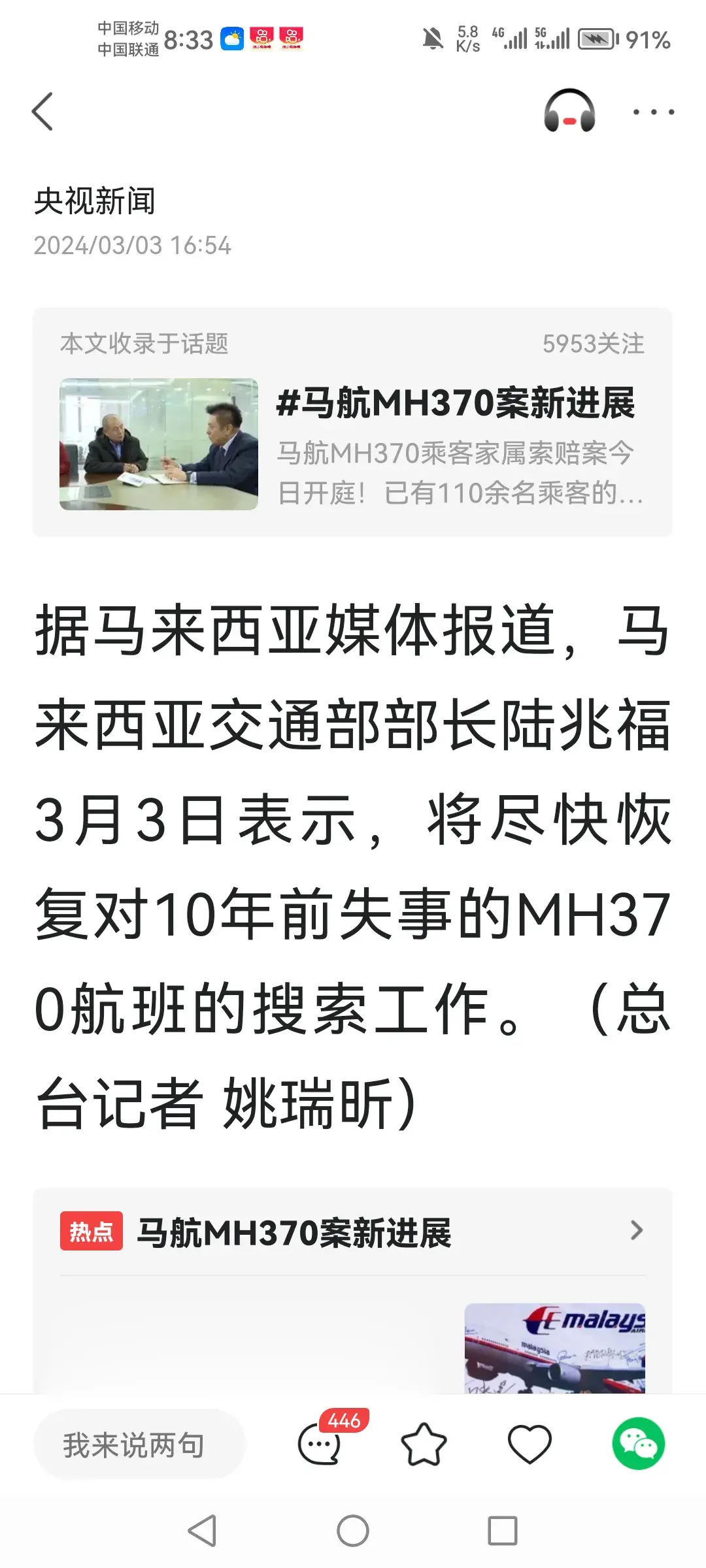Bookmark this article with the star
706x1568 pixels.
[x=424, y=1445]
